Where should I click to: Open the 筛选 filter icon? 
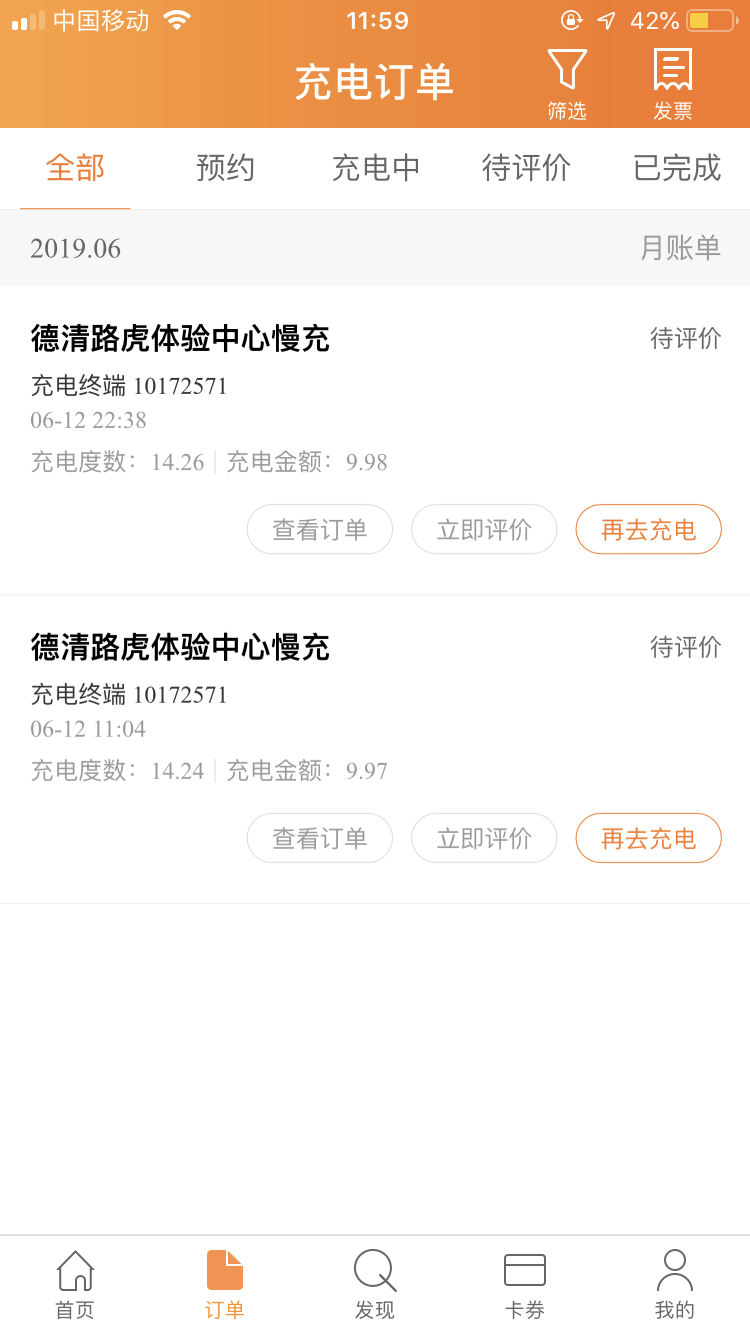click(x=567, y=85)
